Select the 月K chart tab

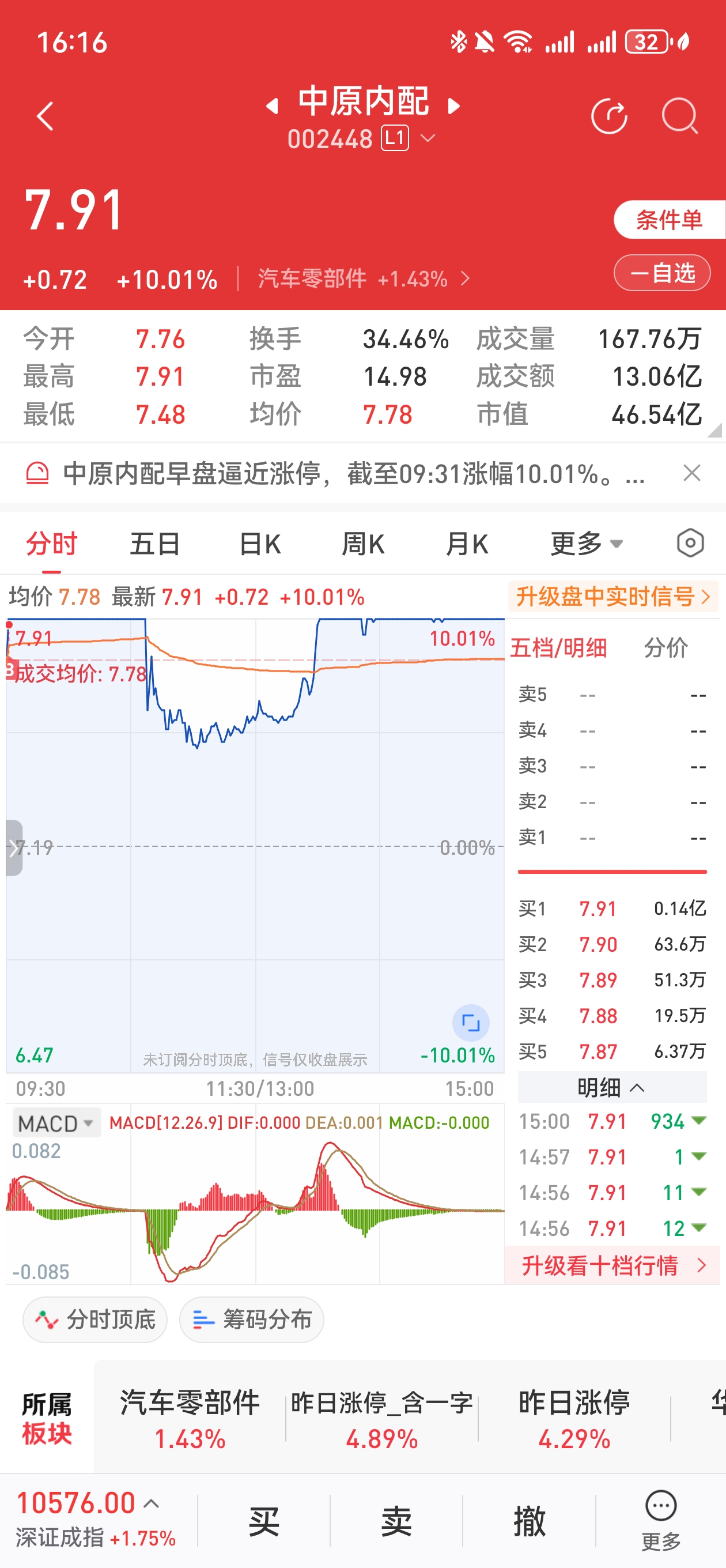pyautogui.click(x=467, y=543)
